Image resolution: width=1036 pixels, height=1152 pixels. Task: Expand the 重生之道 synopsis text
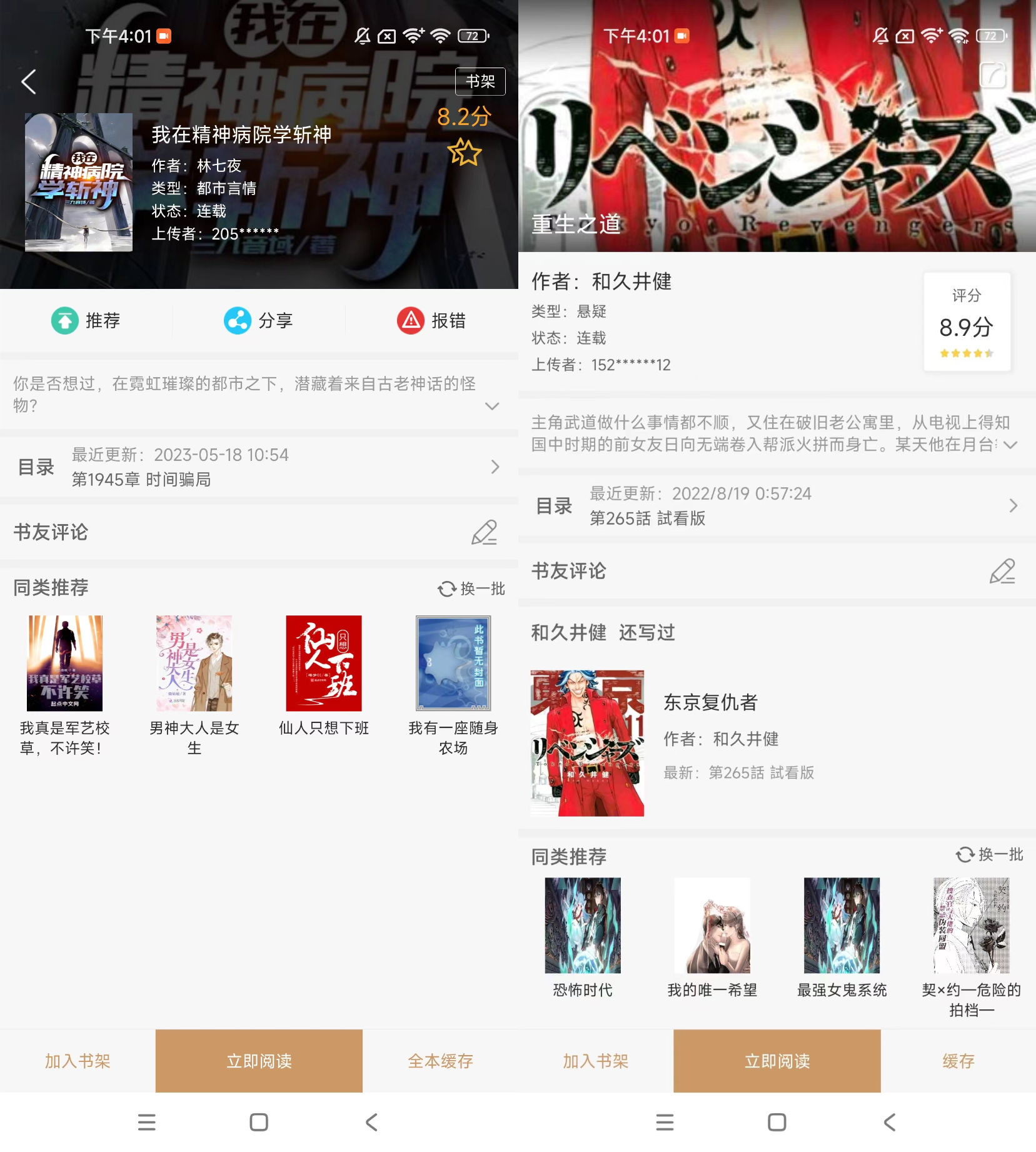1010,445
